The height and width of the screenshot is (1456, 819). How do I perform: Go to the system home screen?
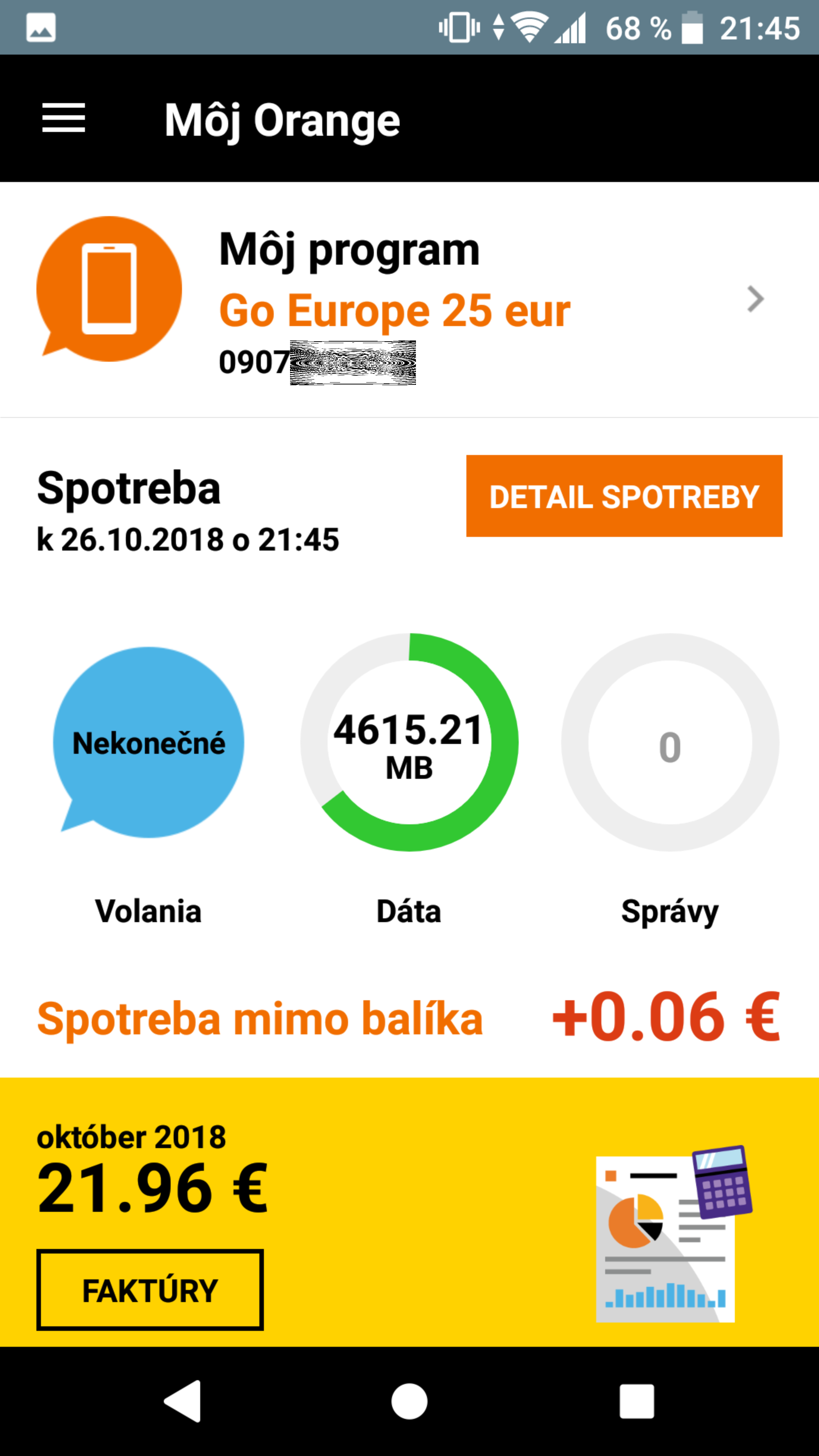coord(409,1401)
